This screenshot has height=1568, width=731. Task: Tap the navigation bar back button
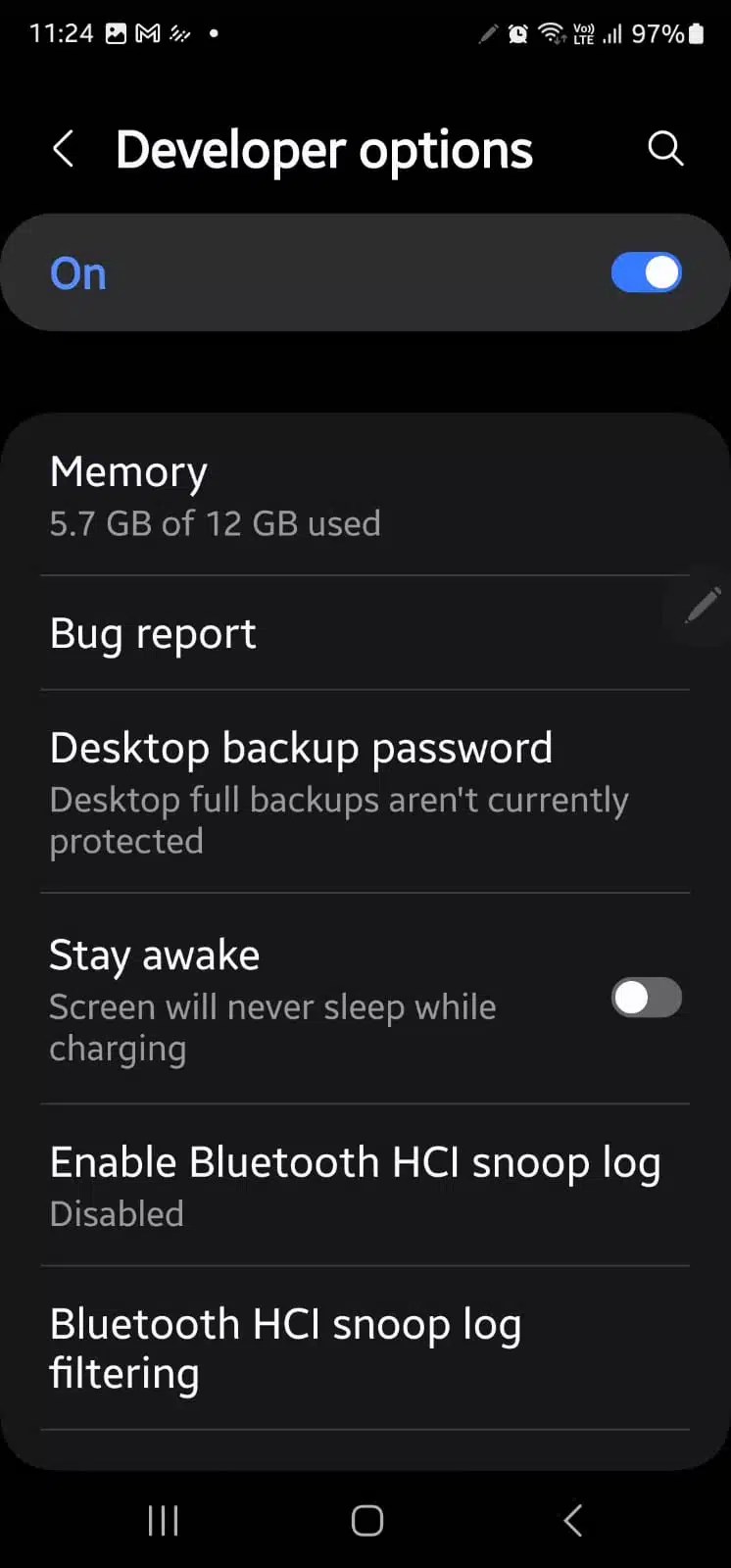point(571,1520)
